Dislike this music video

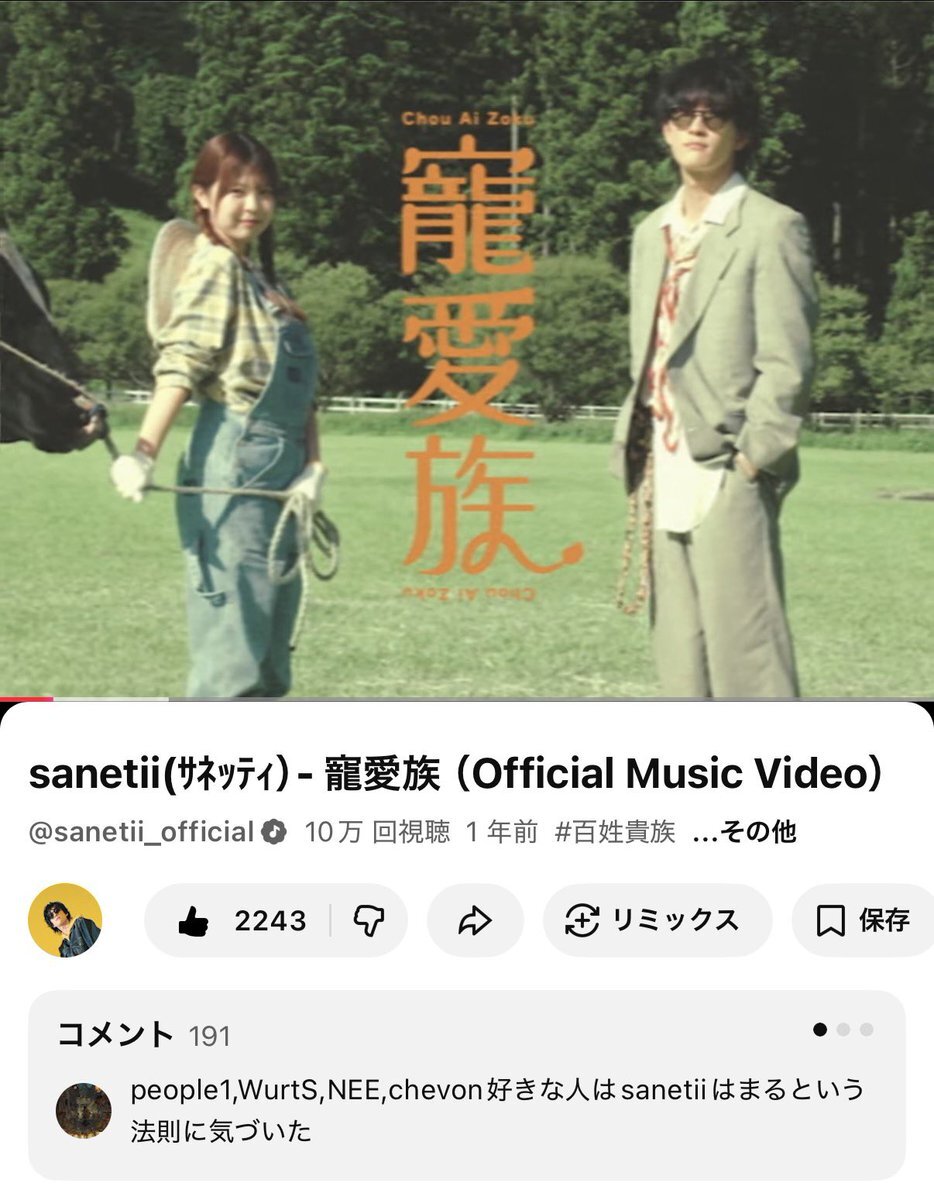click(370, 920)
